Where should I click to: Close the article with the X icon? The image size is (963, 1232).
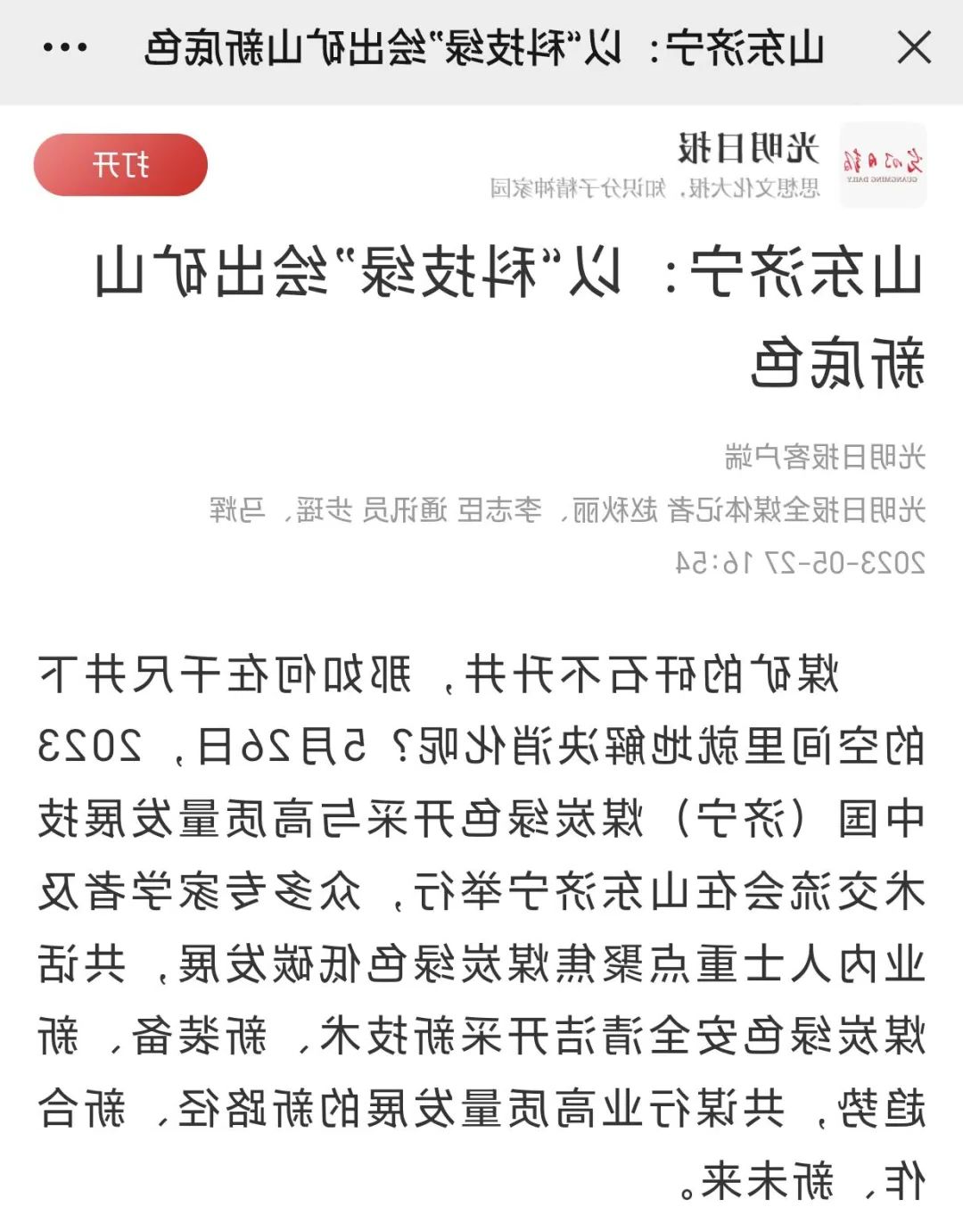click(x=911, y=49)
